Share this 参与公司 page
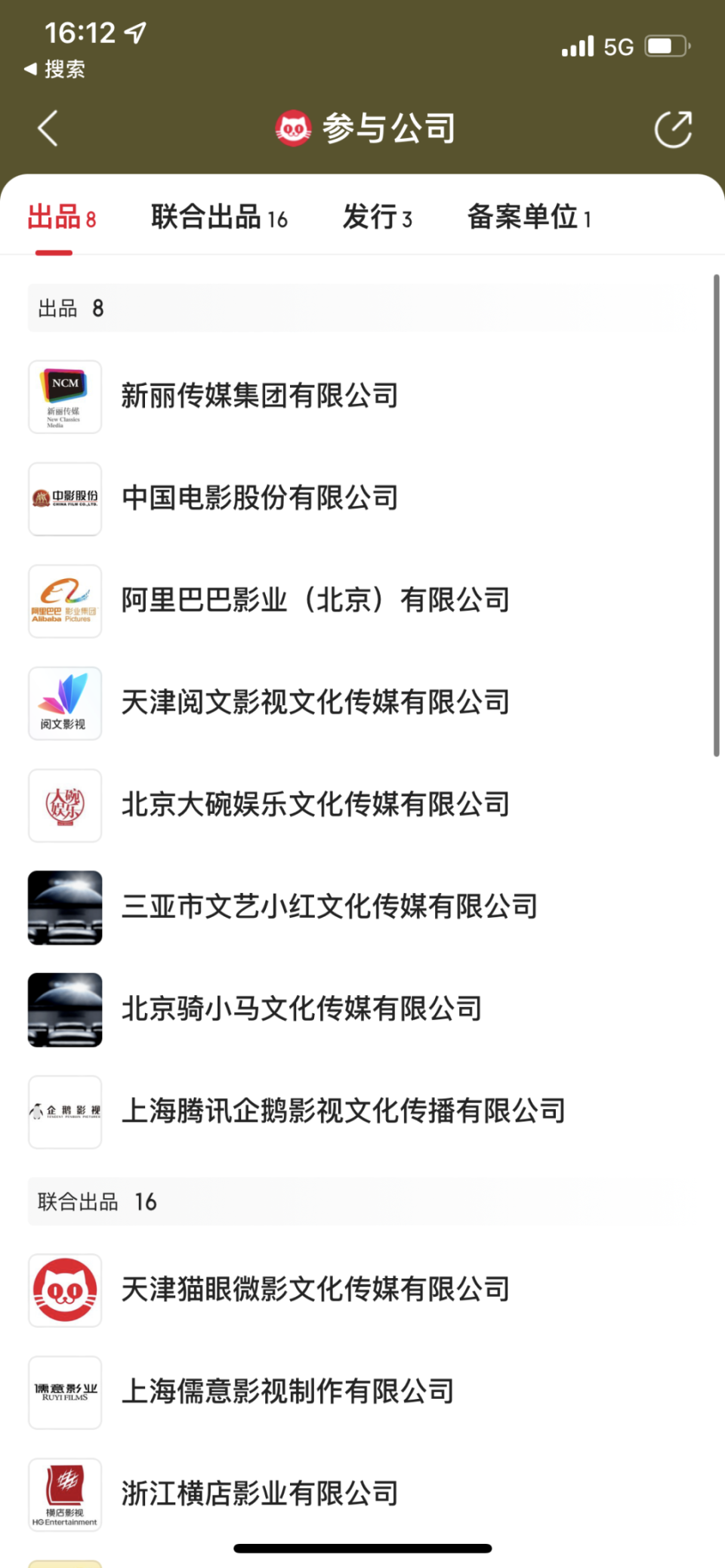The height and width of the screenshot is (1568, 725). (672, 129)
